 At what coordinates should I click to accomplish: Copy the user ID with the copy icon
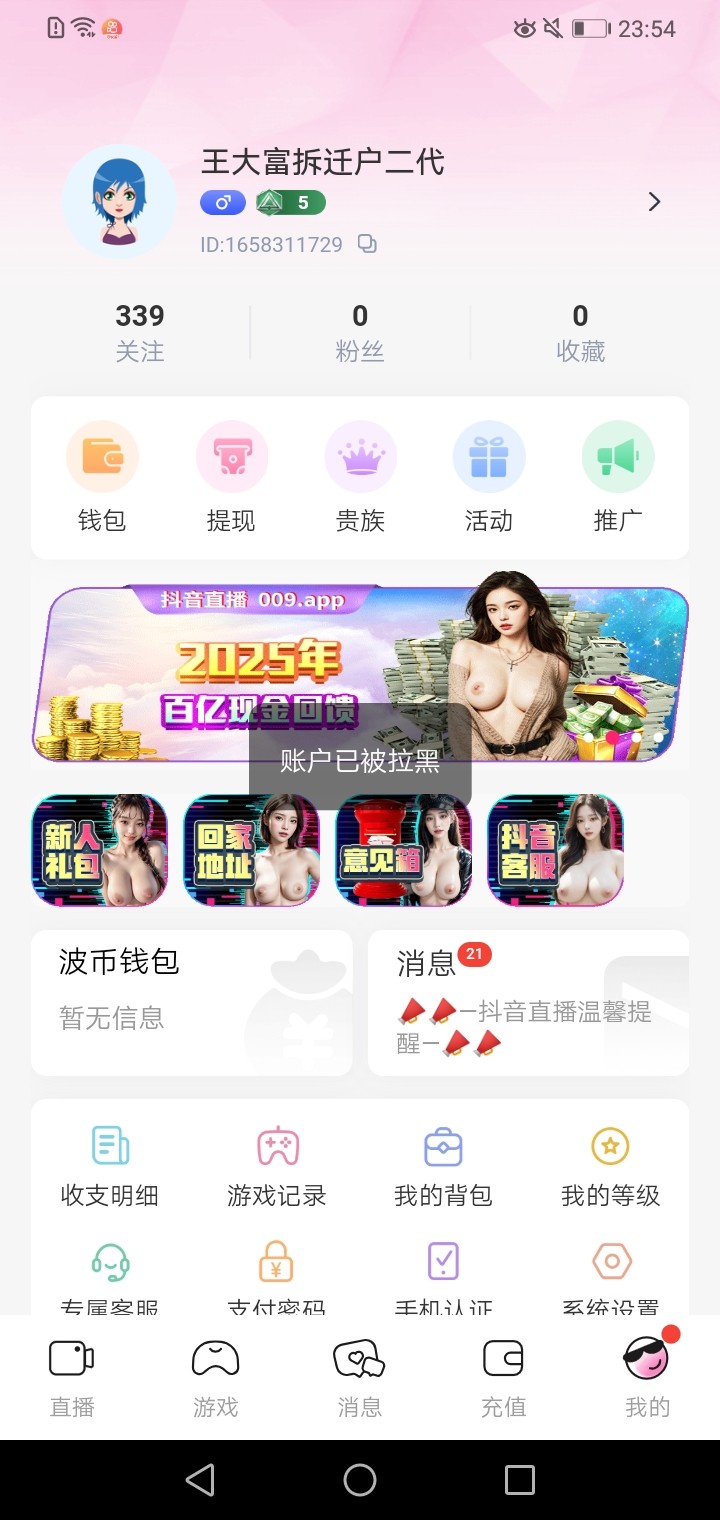pos(368,244)
